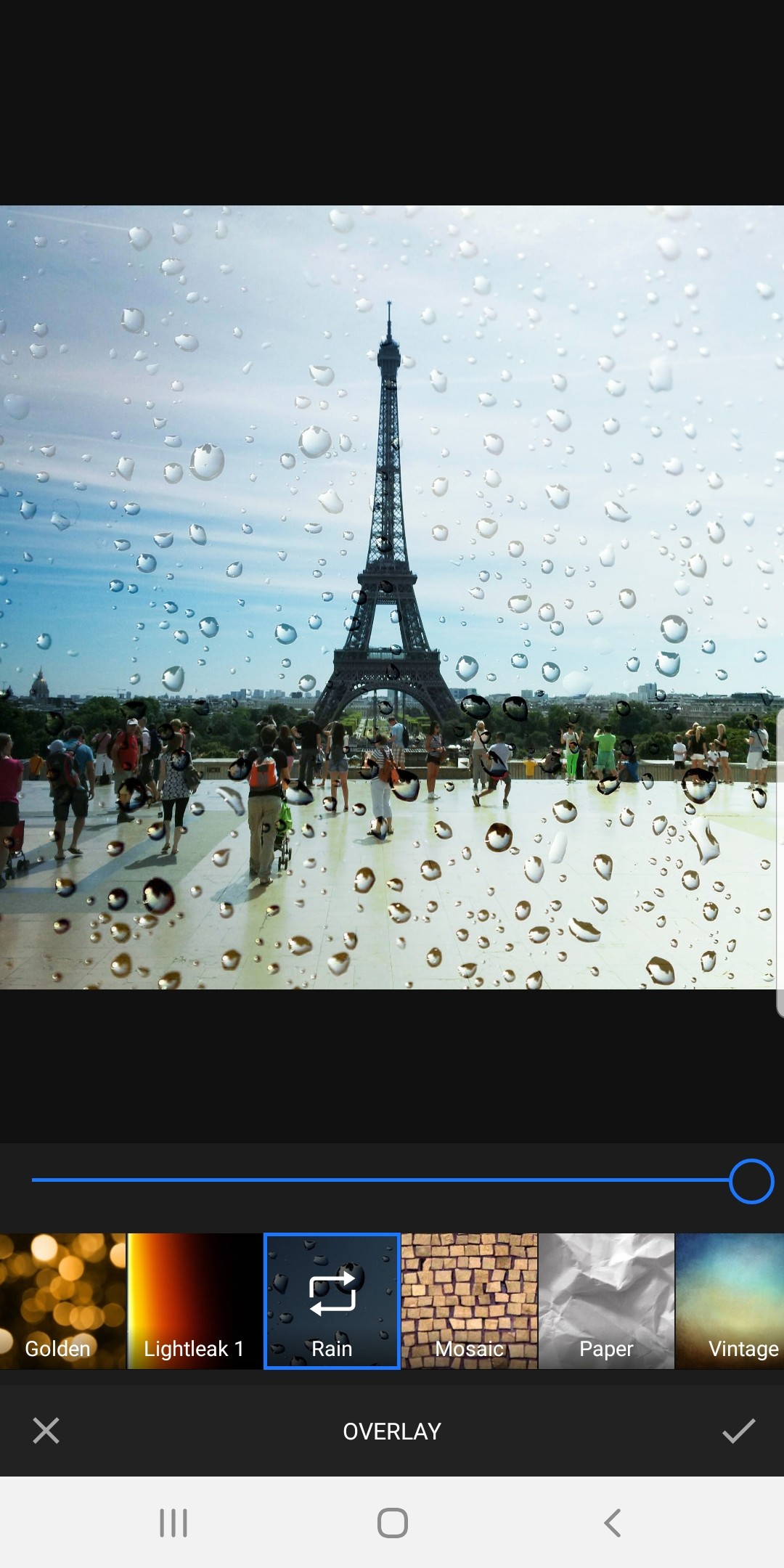
Task: Tap the OVERLAY title label
Action: click(391, 1431)
